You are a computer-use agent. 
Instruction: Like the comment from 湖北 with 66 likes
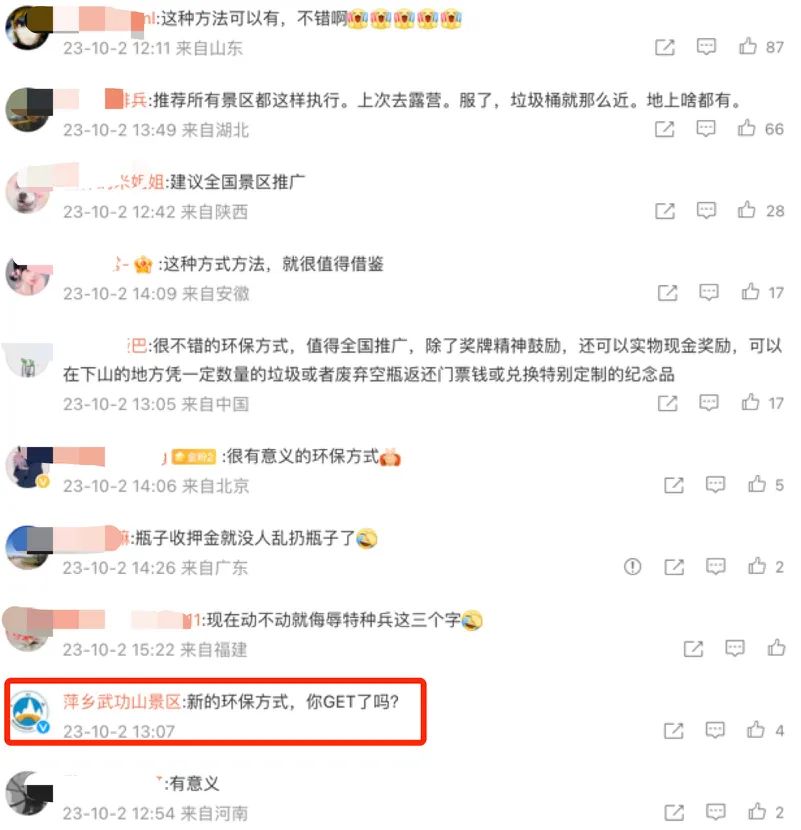pos(747,129)
